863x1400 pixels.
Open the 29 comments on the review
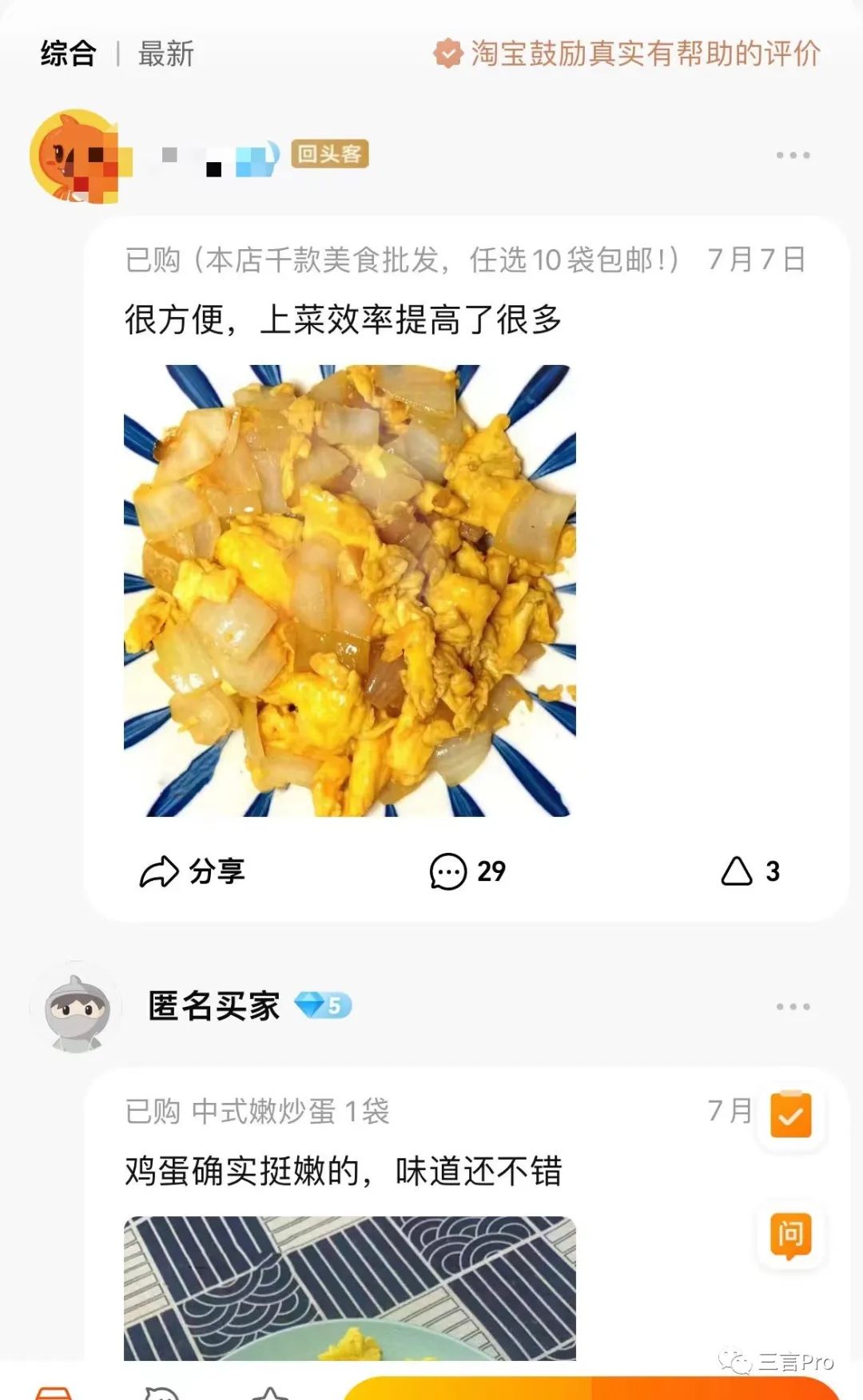point(467,871)
